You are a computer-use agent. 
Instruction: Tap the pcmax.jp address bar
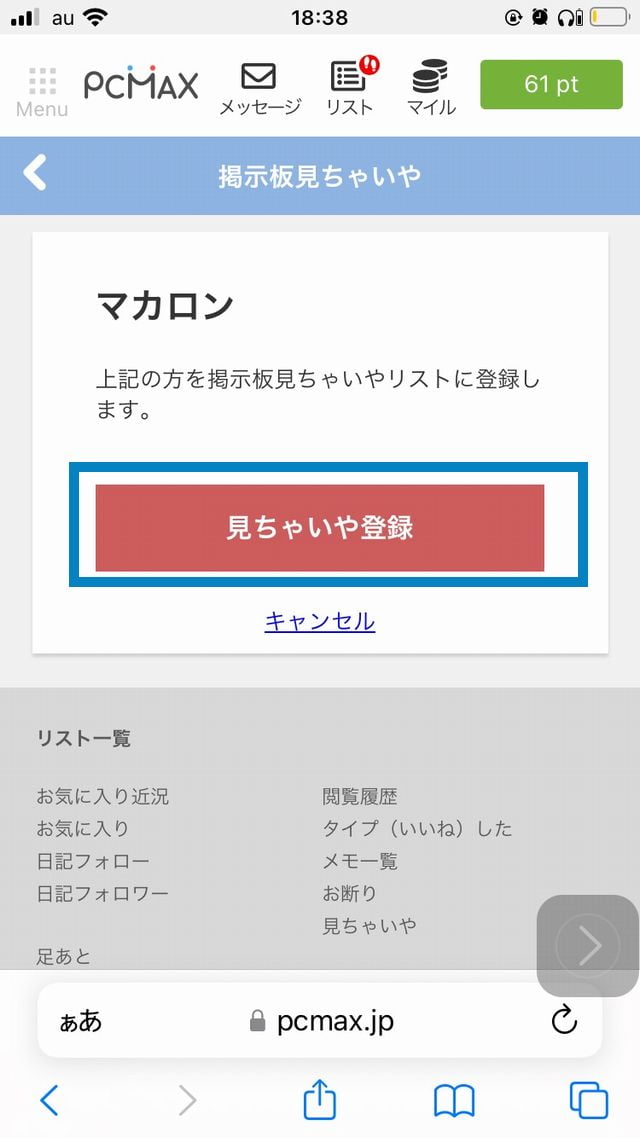tap(320, 1020)
